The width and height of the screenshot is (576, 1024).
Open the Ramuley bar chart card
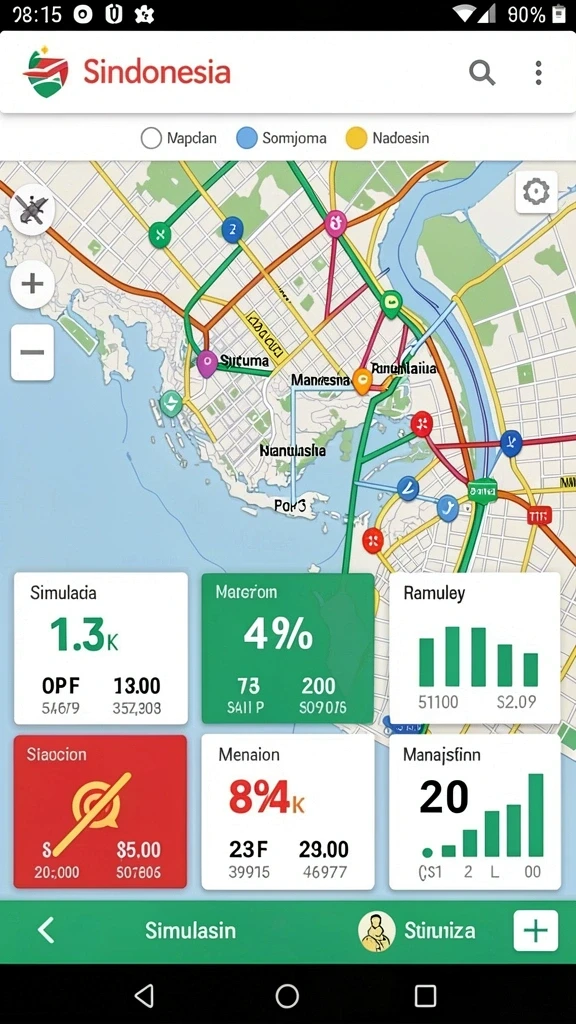(x=475, y=648)
